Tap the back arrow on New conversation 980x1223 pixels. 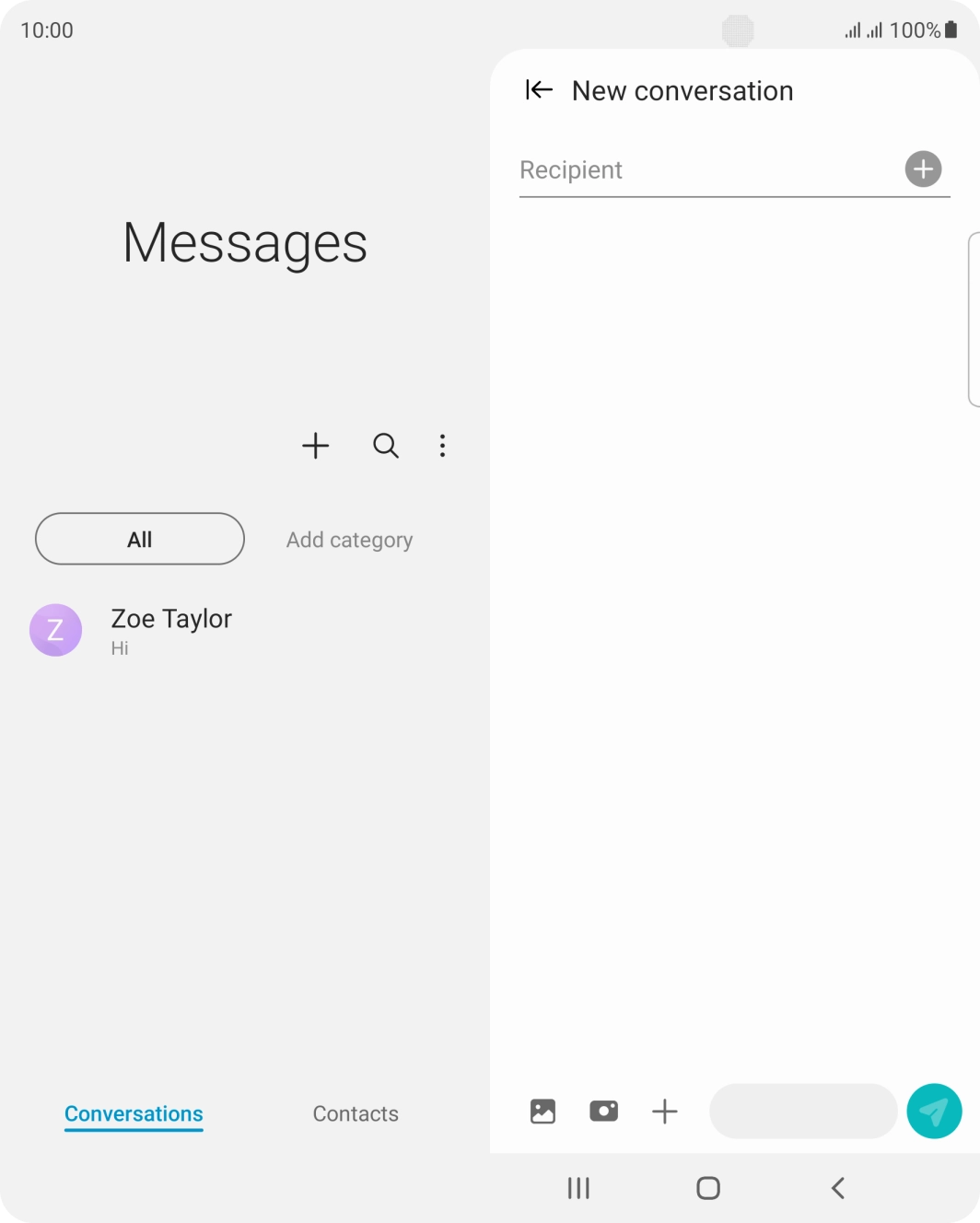click(538, 89)
